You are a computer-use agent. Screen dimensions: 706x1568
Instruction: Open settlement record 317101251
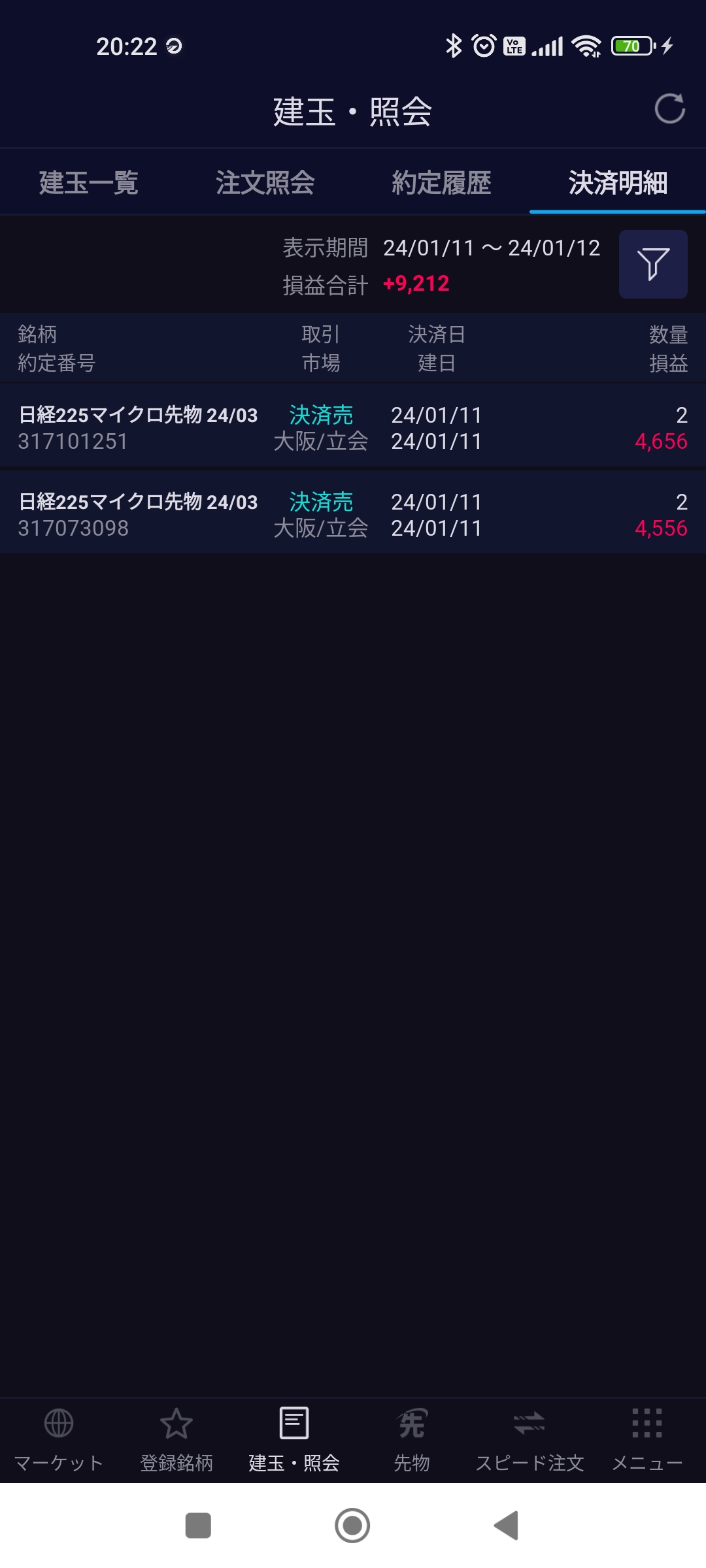point(353,427)
